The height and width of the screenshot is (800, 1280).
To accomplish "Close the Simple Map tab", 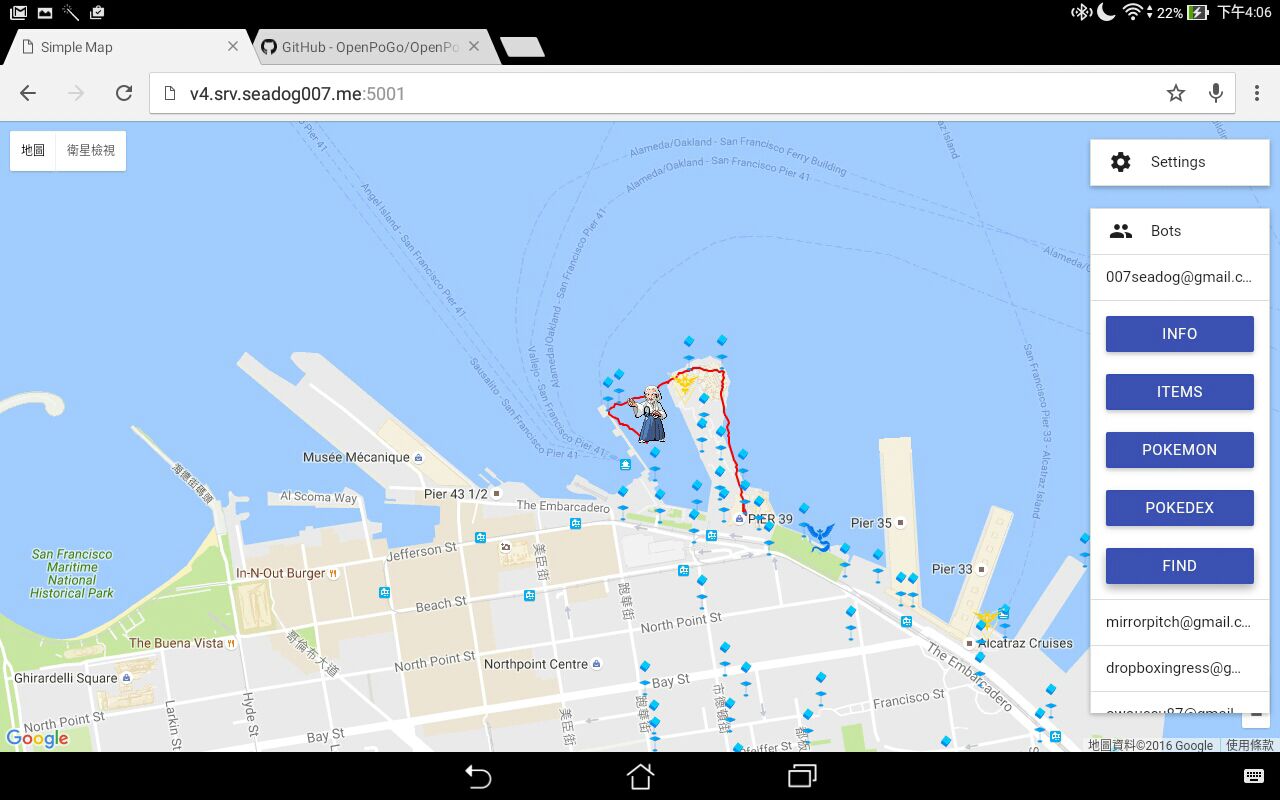I will [233, 46].
